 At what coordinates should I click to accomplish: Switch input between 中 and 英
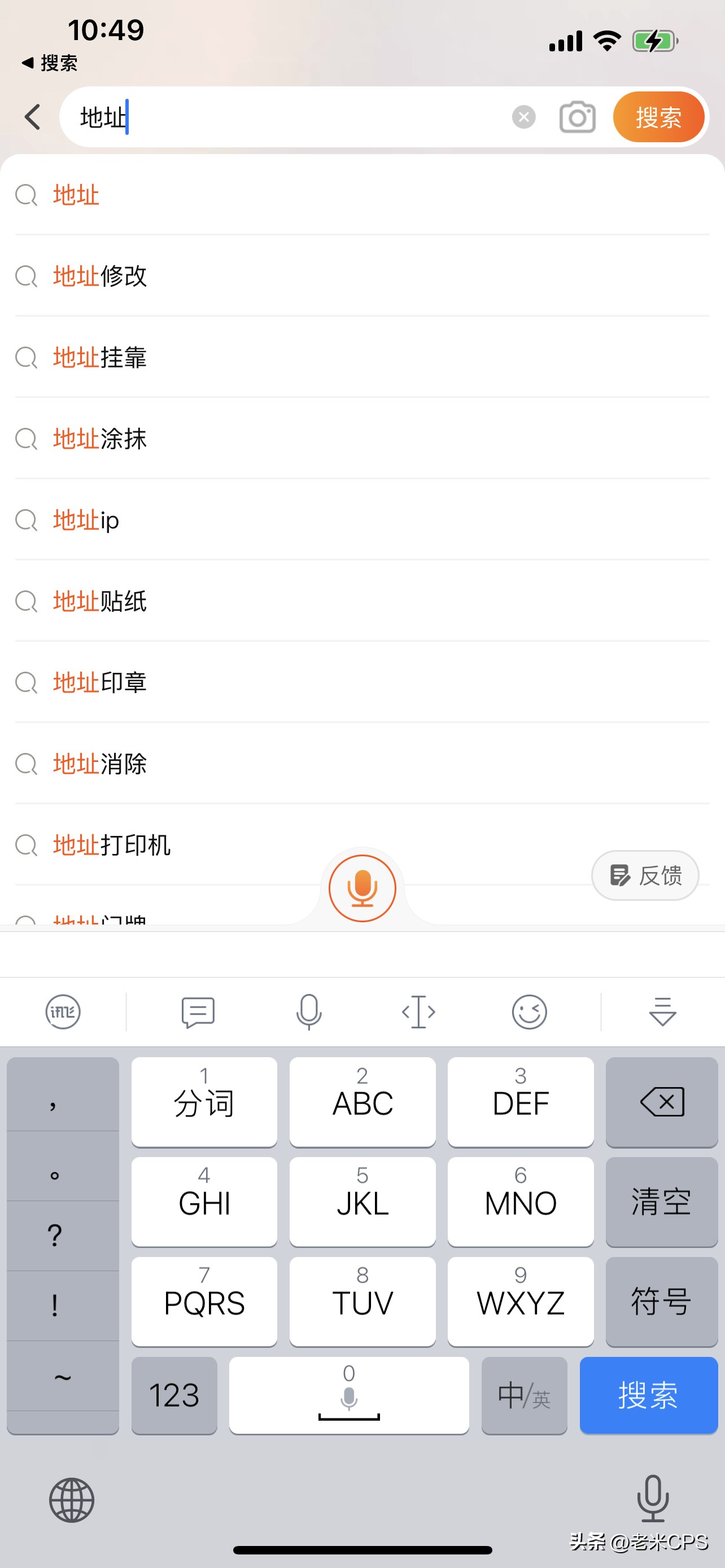point(524,1396)
